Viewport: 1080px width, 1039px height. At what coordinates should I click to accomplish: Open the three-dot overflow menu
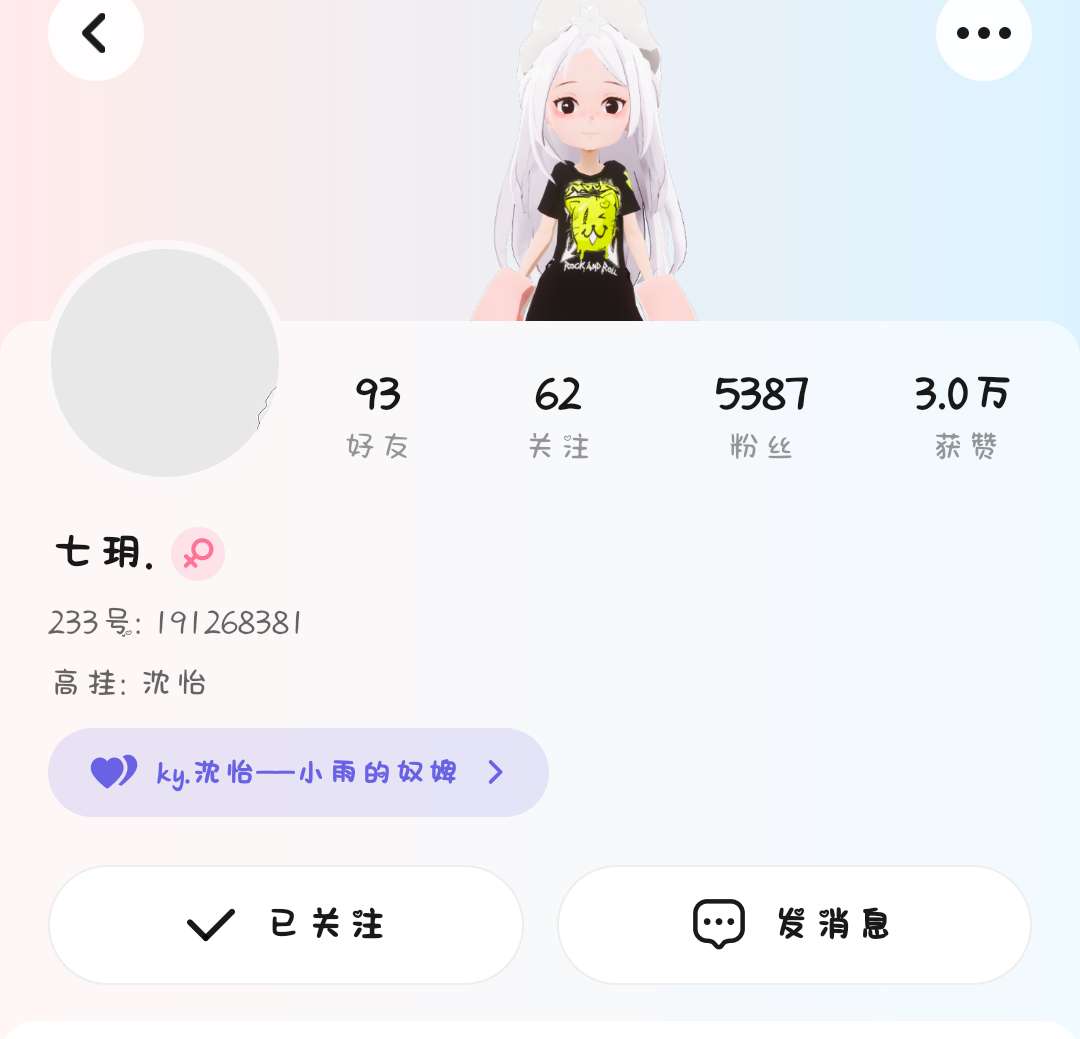[x=983, y=33]
